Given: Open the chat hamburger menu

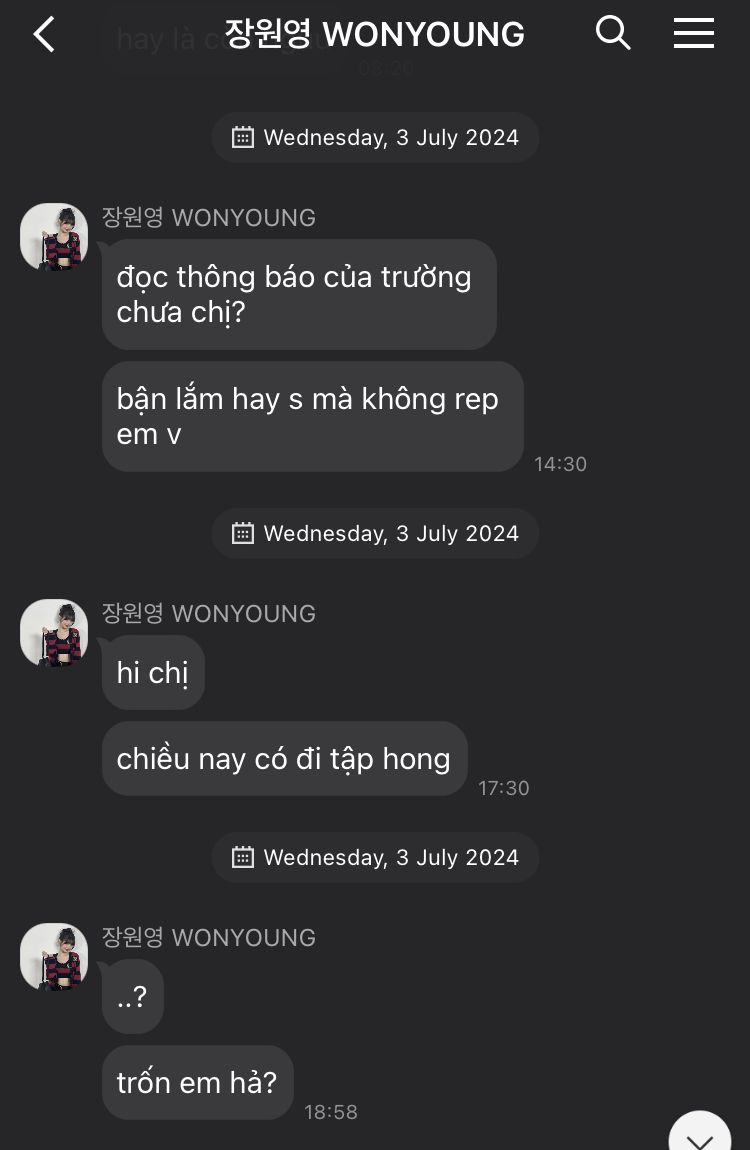Looking at the screenshot, I should coord(693,34).
